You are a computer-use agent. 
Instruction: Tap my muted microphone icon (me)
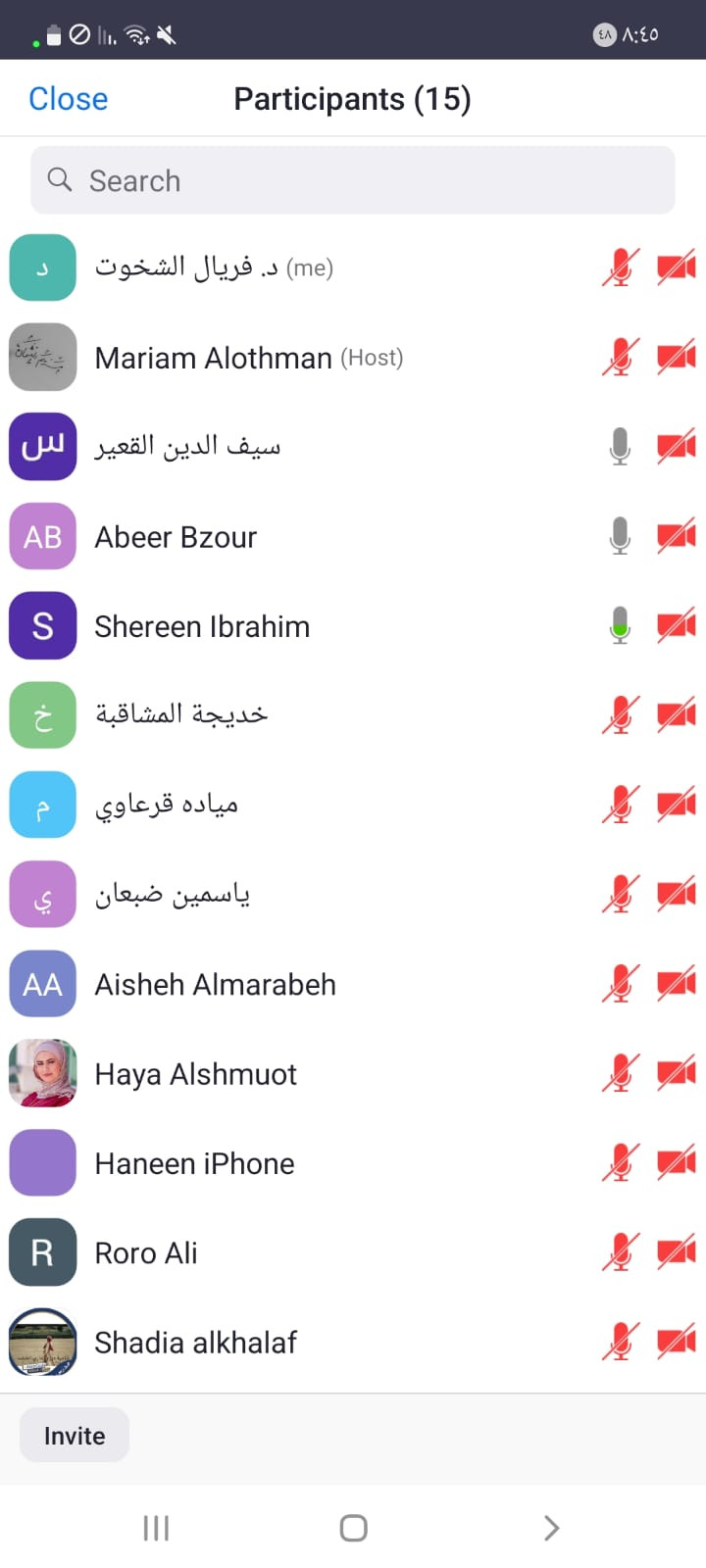click(620, 268)
